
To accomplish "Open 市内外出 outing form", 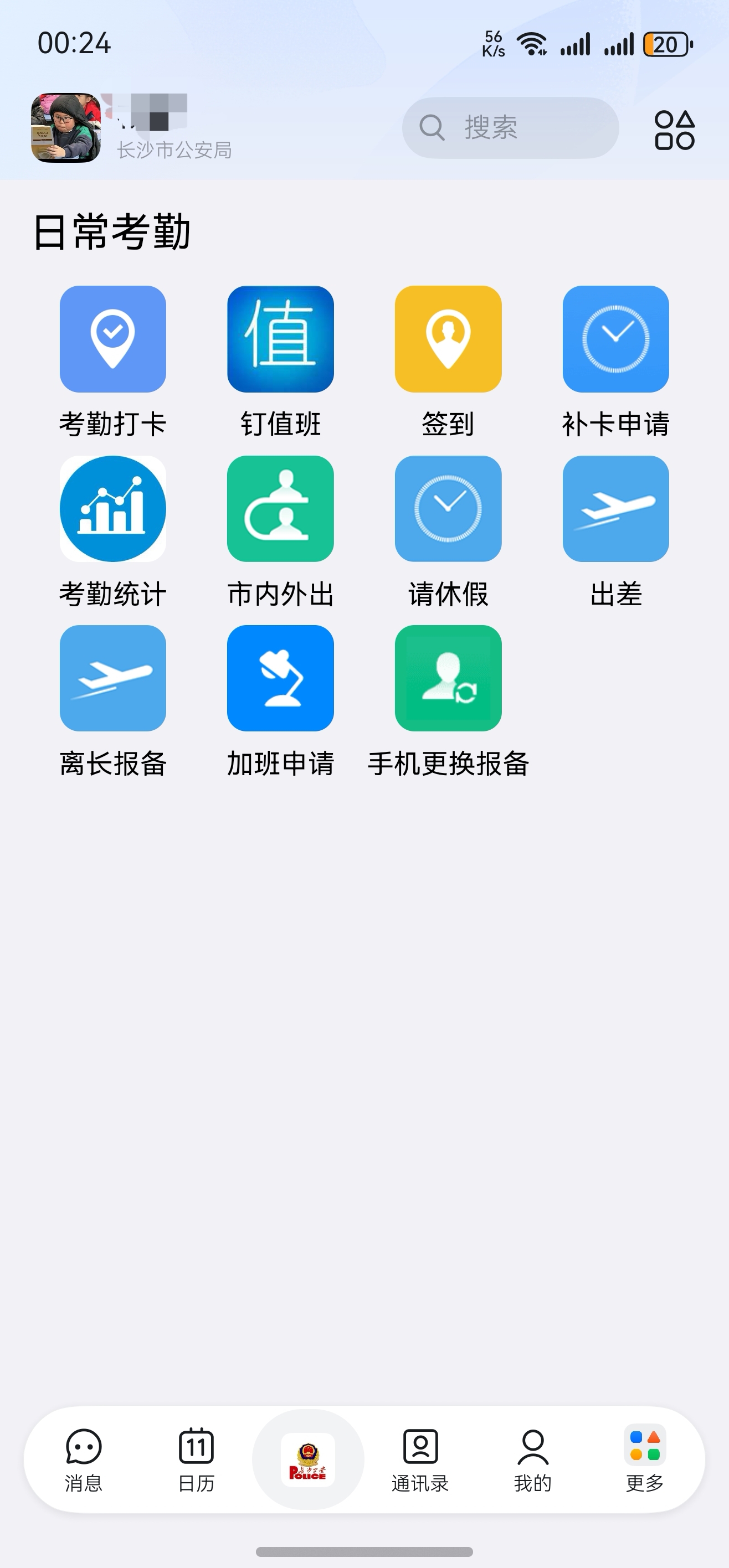I will pos(280,509).
